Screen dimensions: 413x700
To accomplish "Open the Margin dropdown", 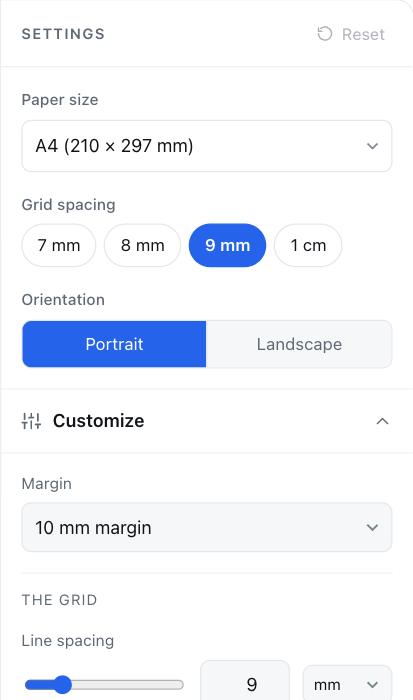I will click(207, 527).
